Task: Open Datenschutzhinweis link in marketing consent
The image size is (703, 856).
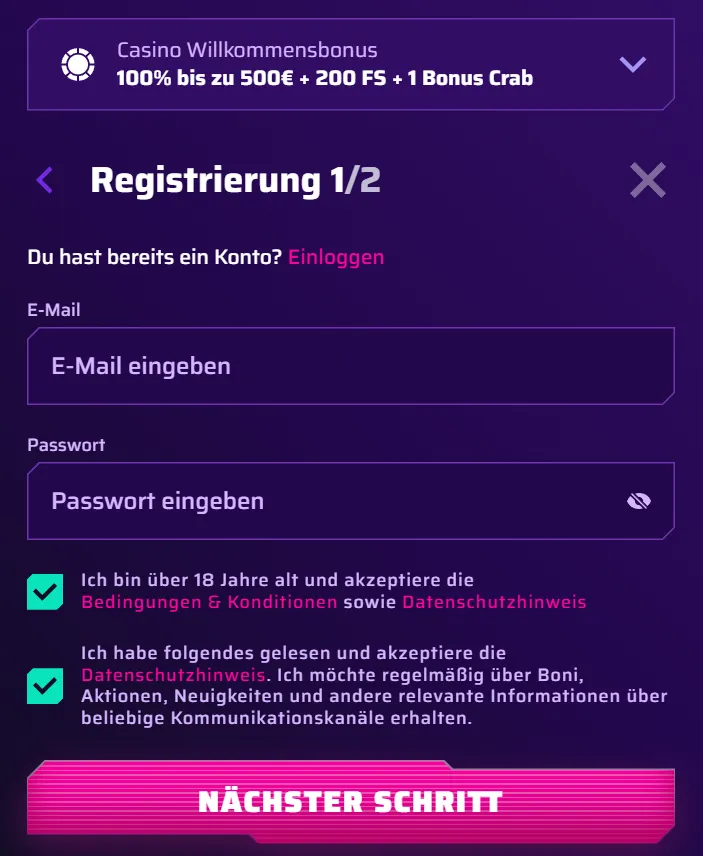Action: click(x=173, y=675)
